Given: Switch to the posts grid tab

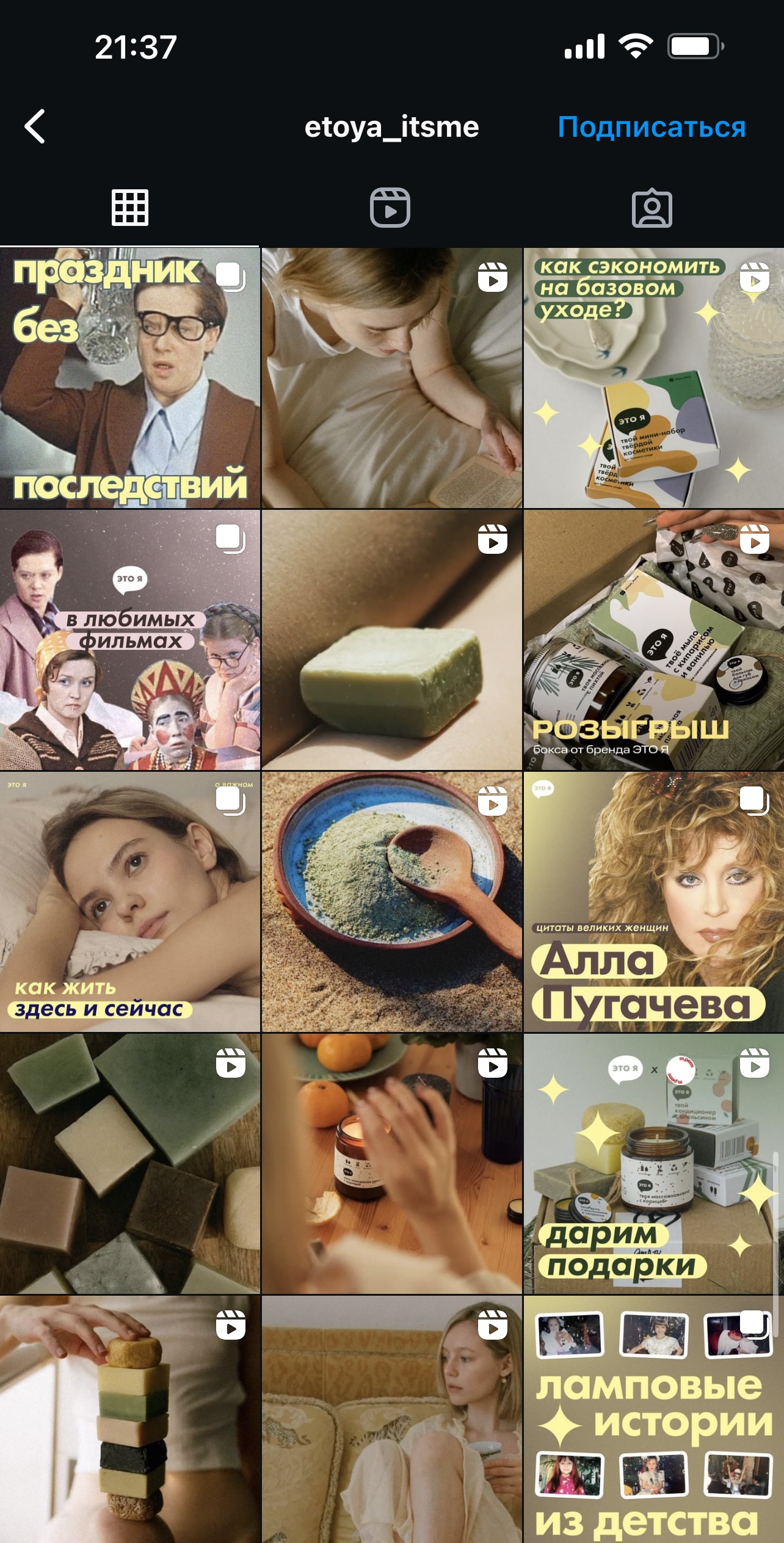Looking at the screenshot, I should pyautogui.click(x=129, y=208).
